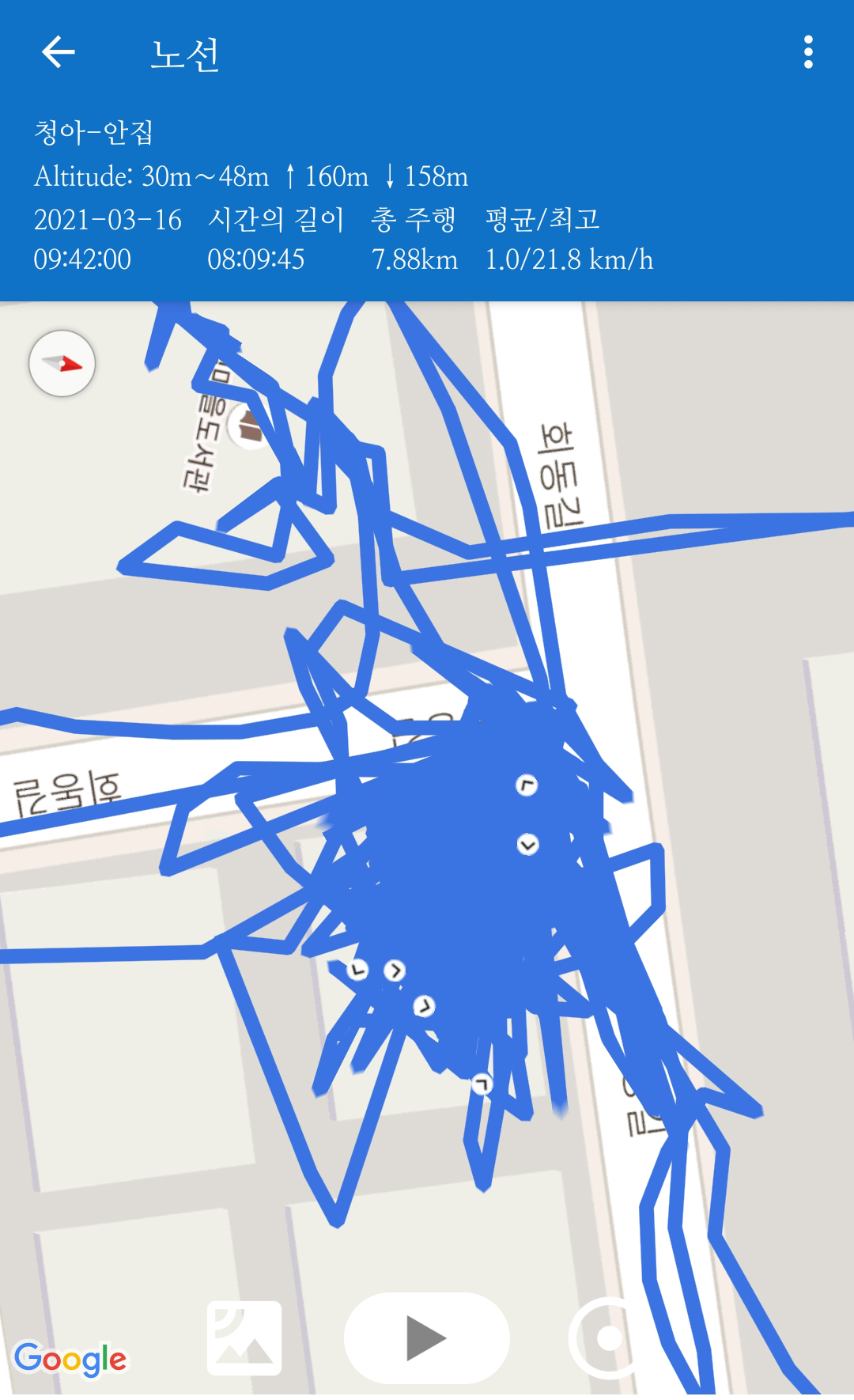
Task: Open the three-dot overflow menu
Action: point(807,52)
